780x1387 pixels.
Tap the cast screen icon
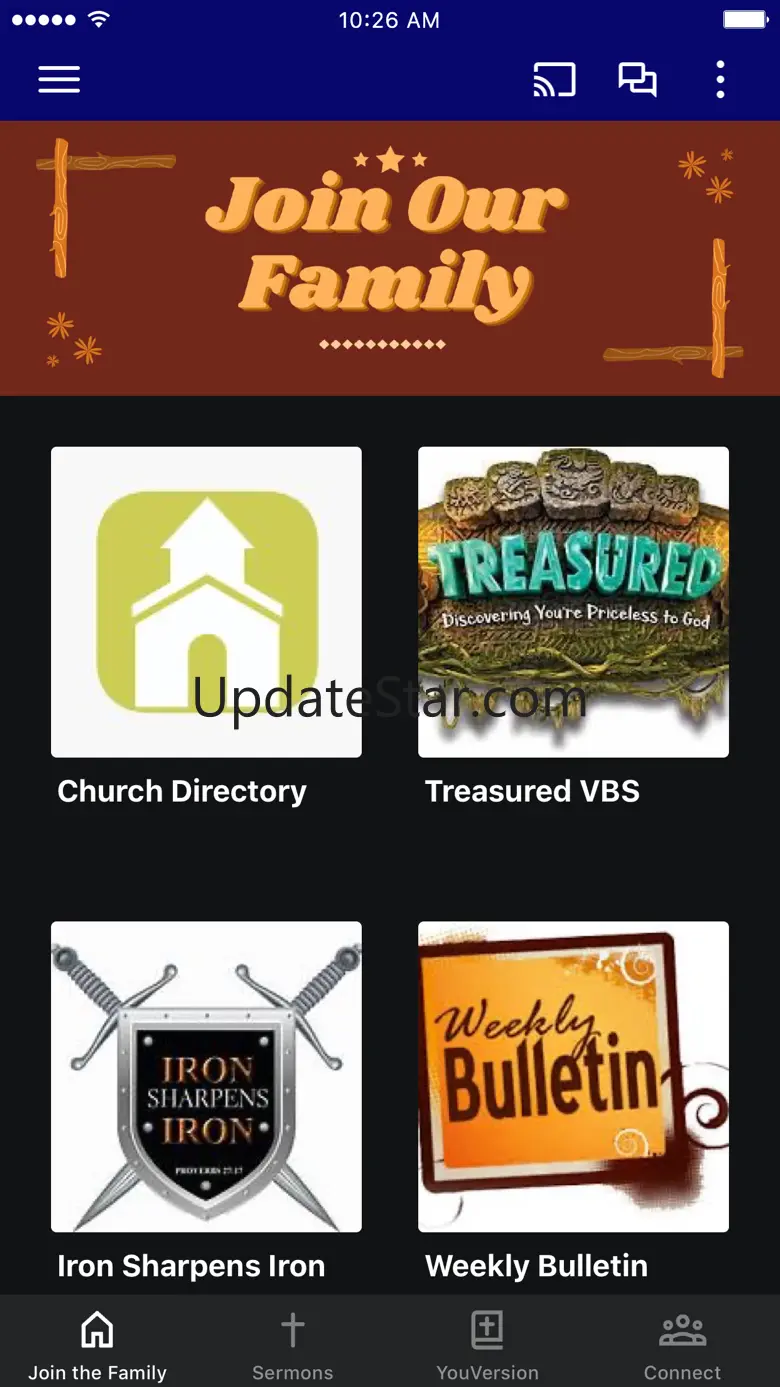[554, 80]
